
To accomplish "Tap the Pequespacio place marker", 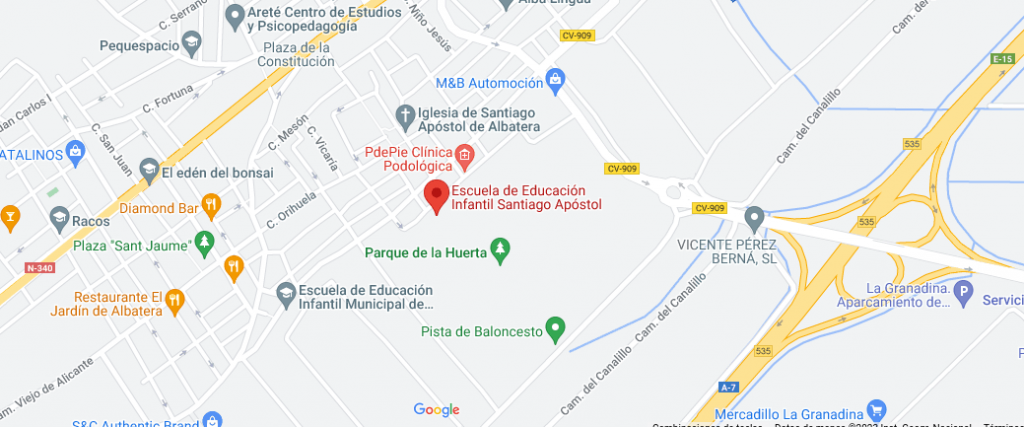I will pyautogui.click(x=190, y=44).
